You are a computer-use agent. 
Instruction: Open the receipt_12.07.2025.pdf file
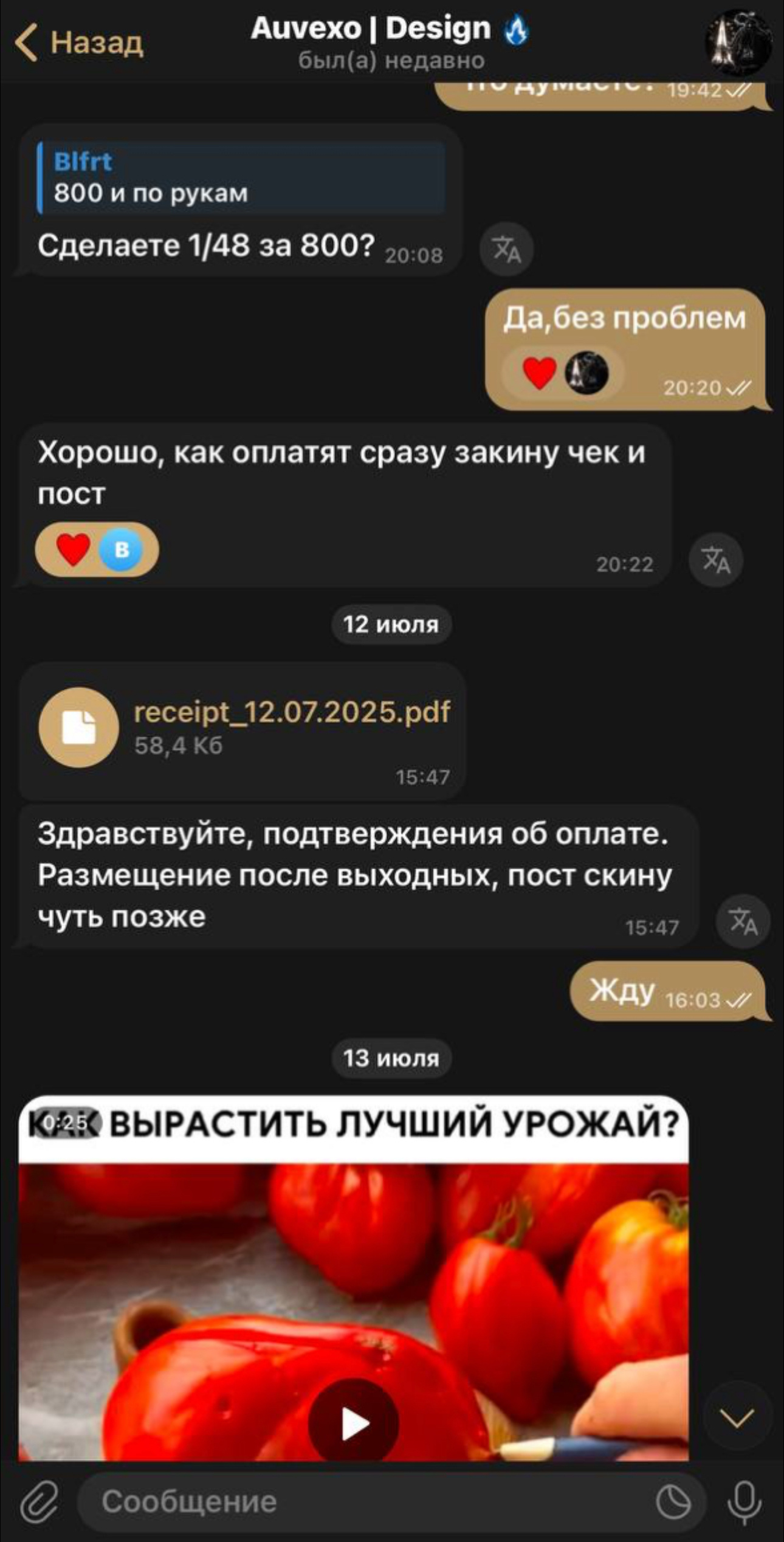click(78, 728)
